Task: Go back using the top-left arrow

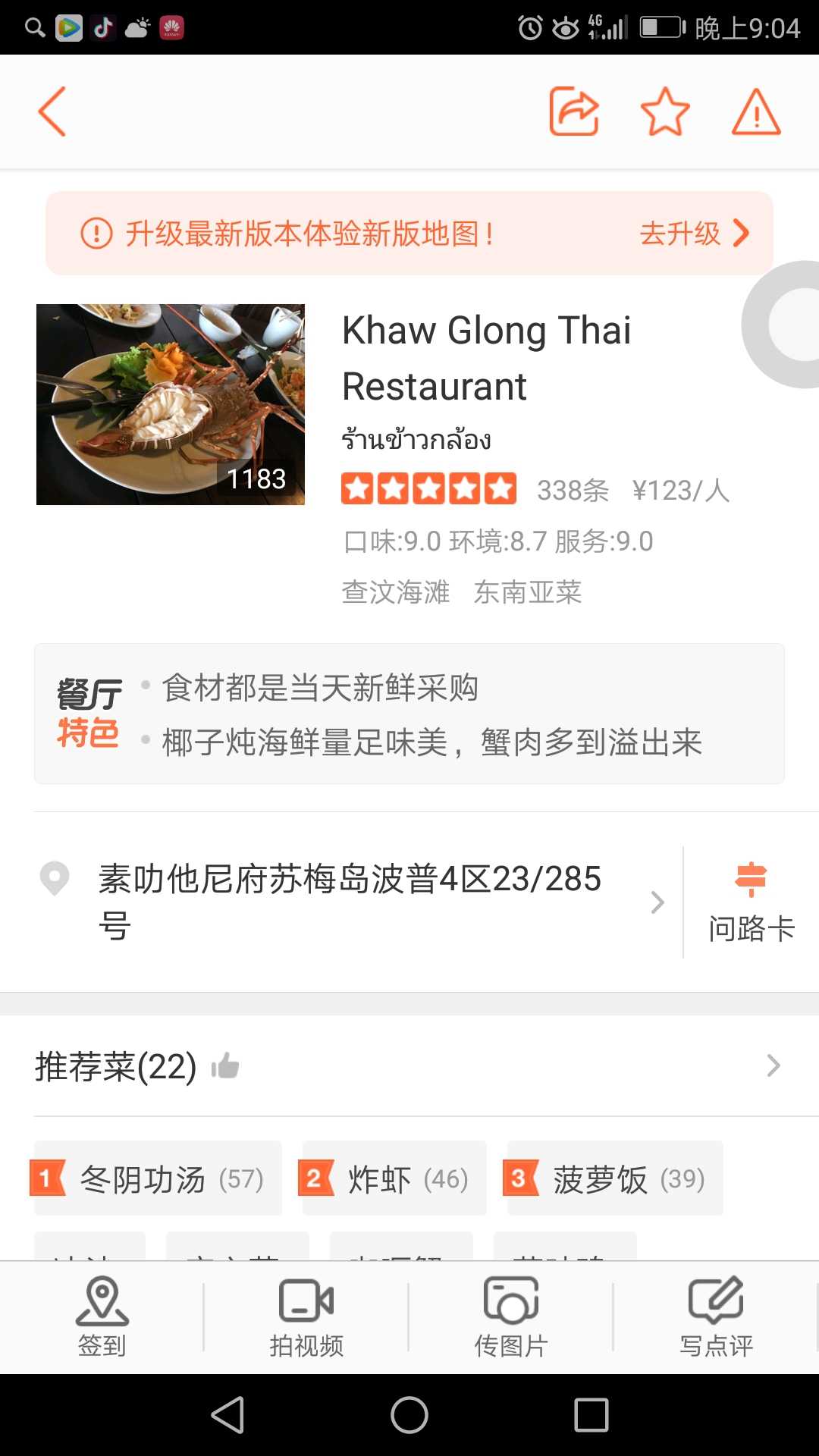Action: point(52,111)
